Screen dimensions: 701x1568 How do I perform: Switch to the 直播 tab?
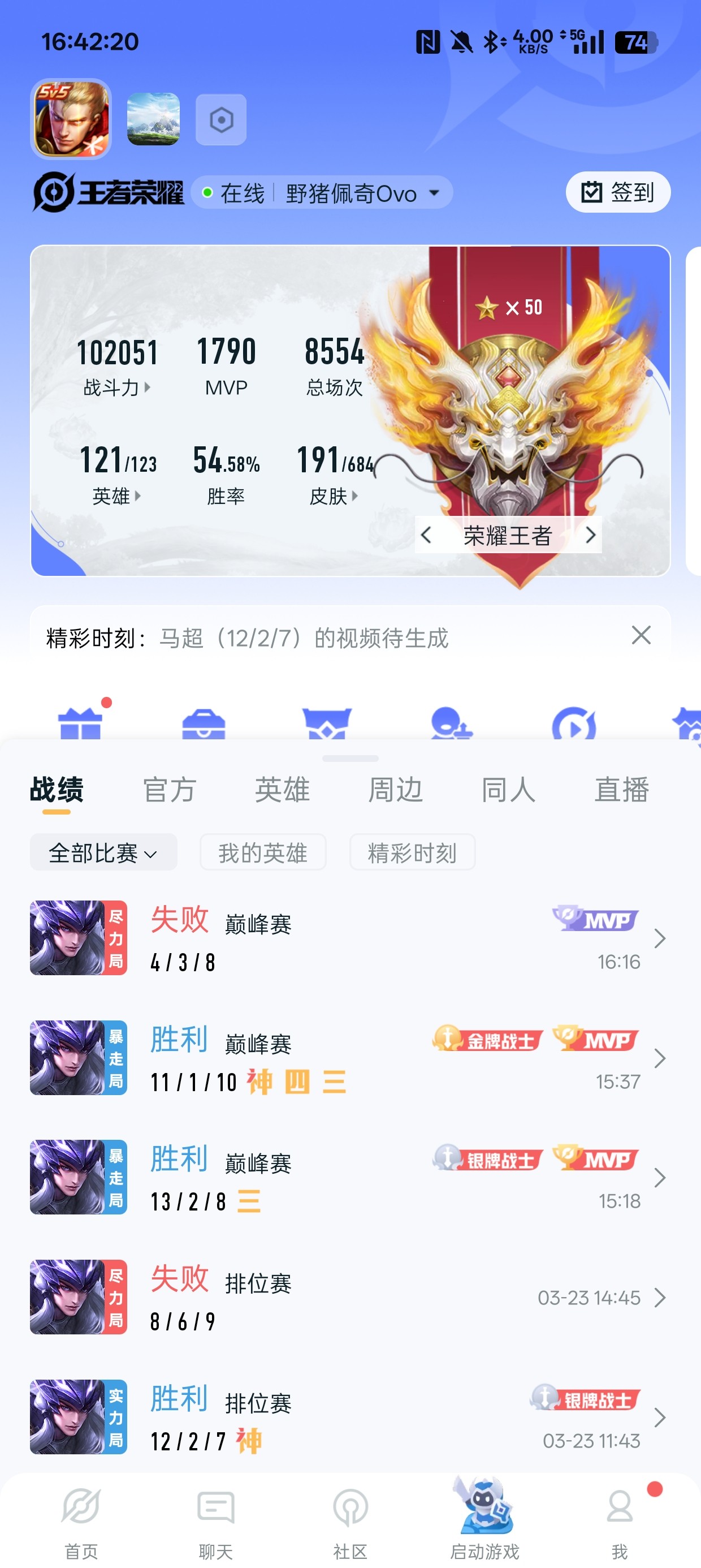[x=621, y=790]
